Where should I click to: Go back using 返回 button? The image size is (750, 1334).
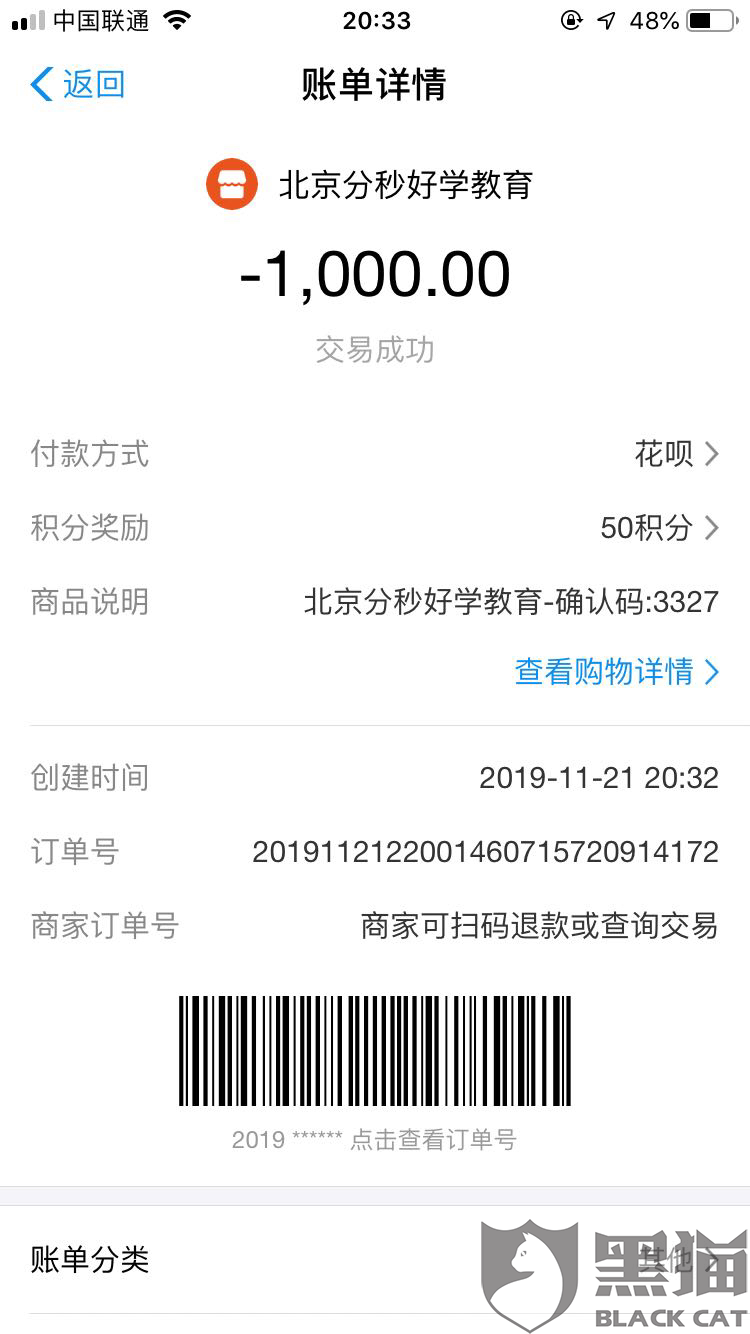[78, 85]
